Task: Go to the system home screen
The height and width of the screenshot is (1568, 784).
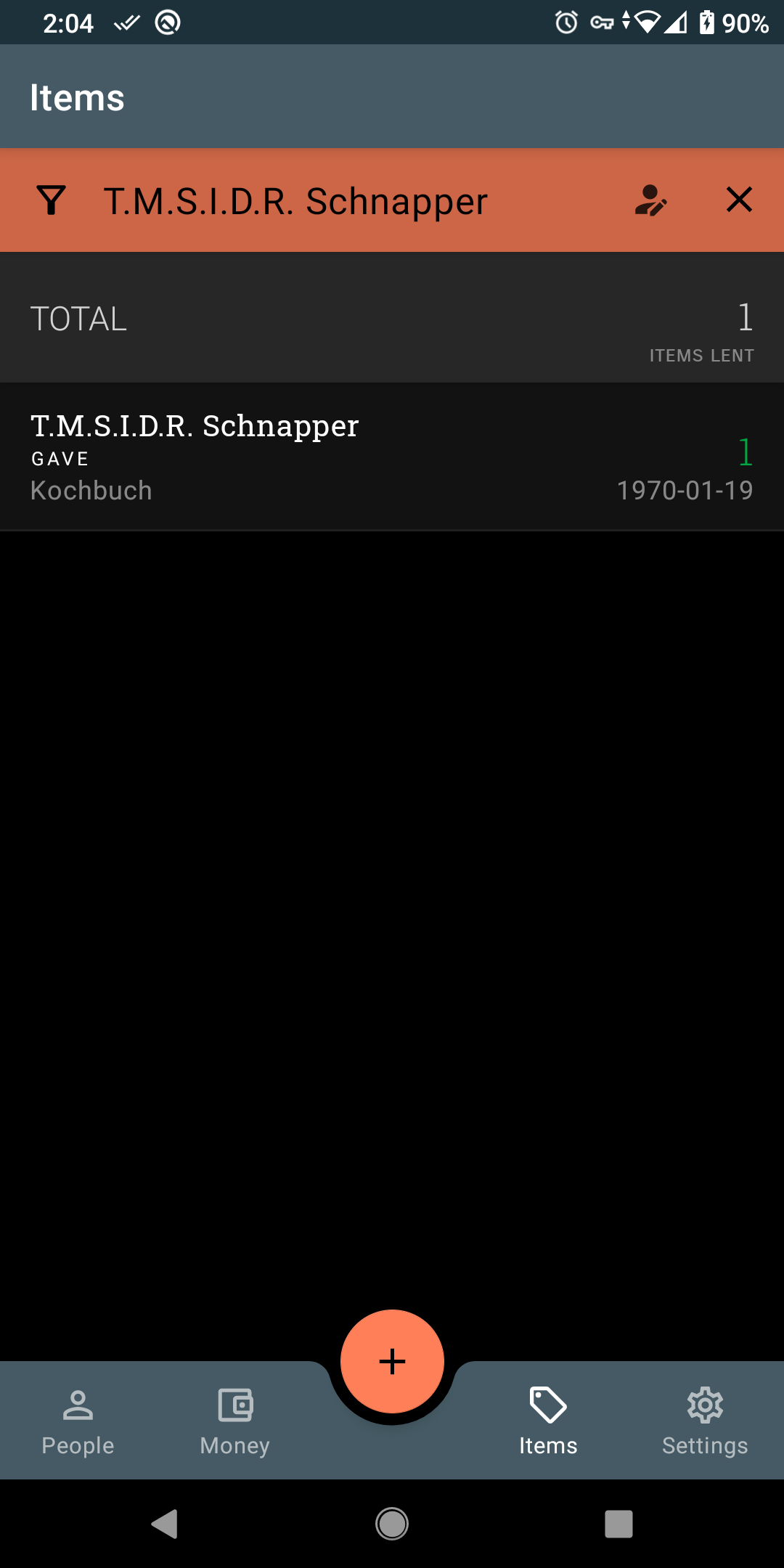Action: pos(392,1524)
